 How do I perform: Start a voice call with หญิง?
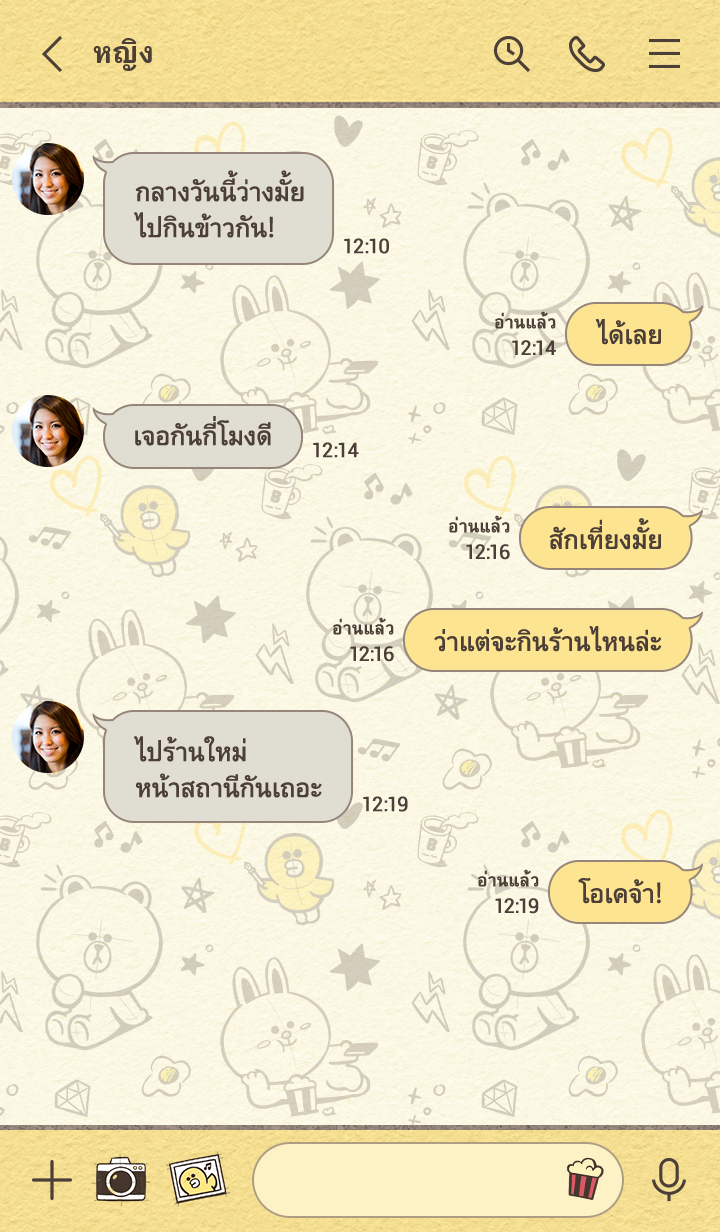tap(586, 54)
